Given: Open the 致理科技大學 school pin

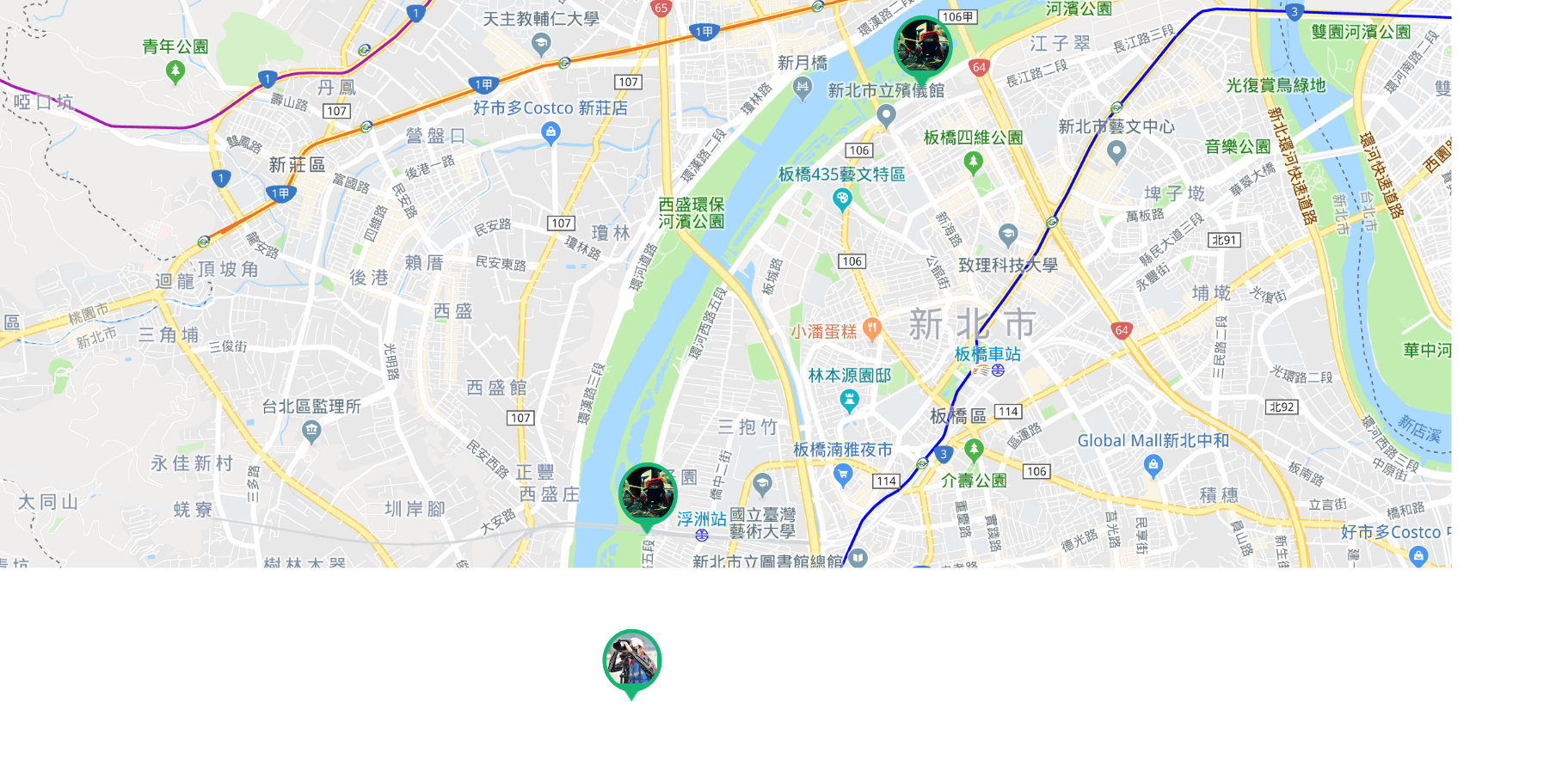Looking at the screenshot, I should click(x=1008, y=234).
